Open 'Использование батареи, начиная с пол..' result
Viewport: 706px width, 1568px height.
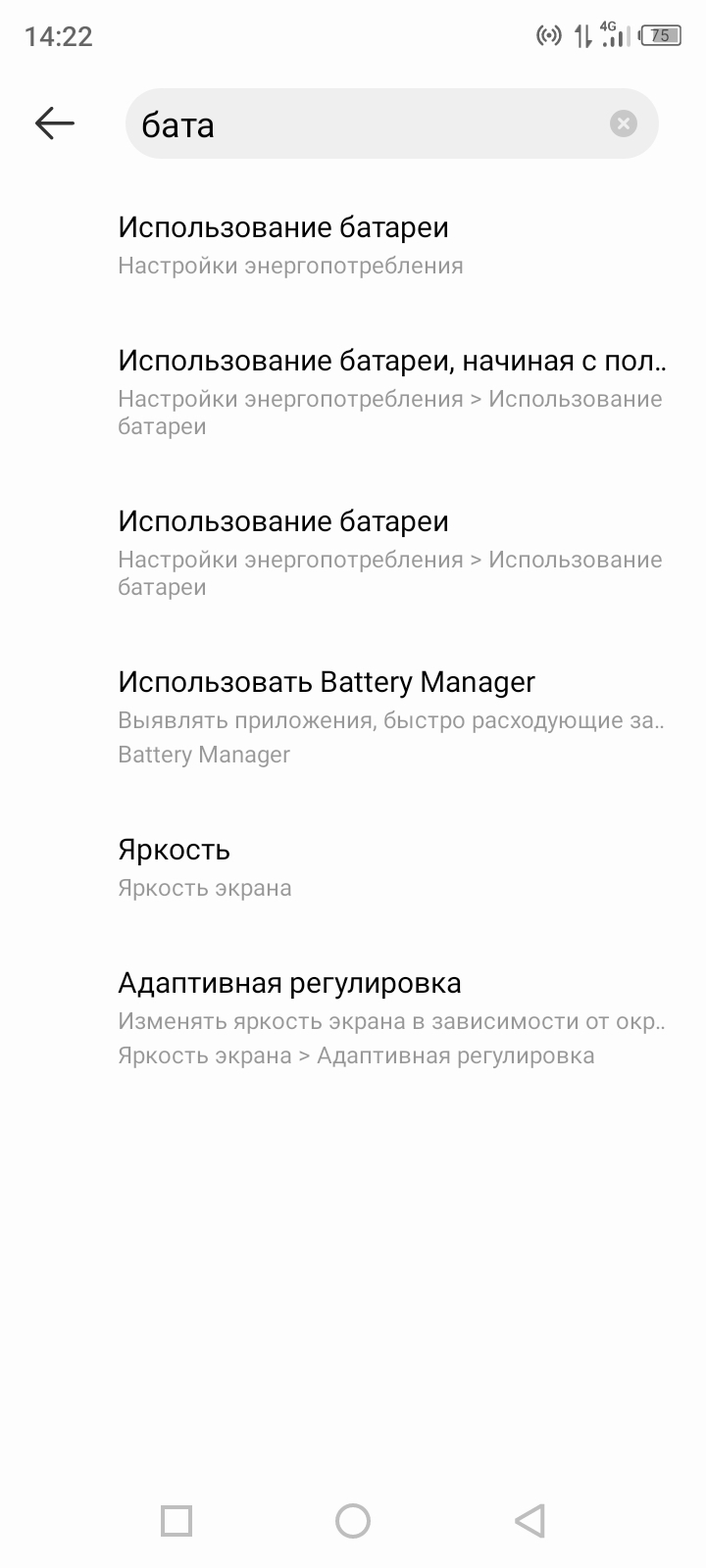[390, 390]
